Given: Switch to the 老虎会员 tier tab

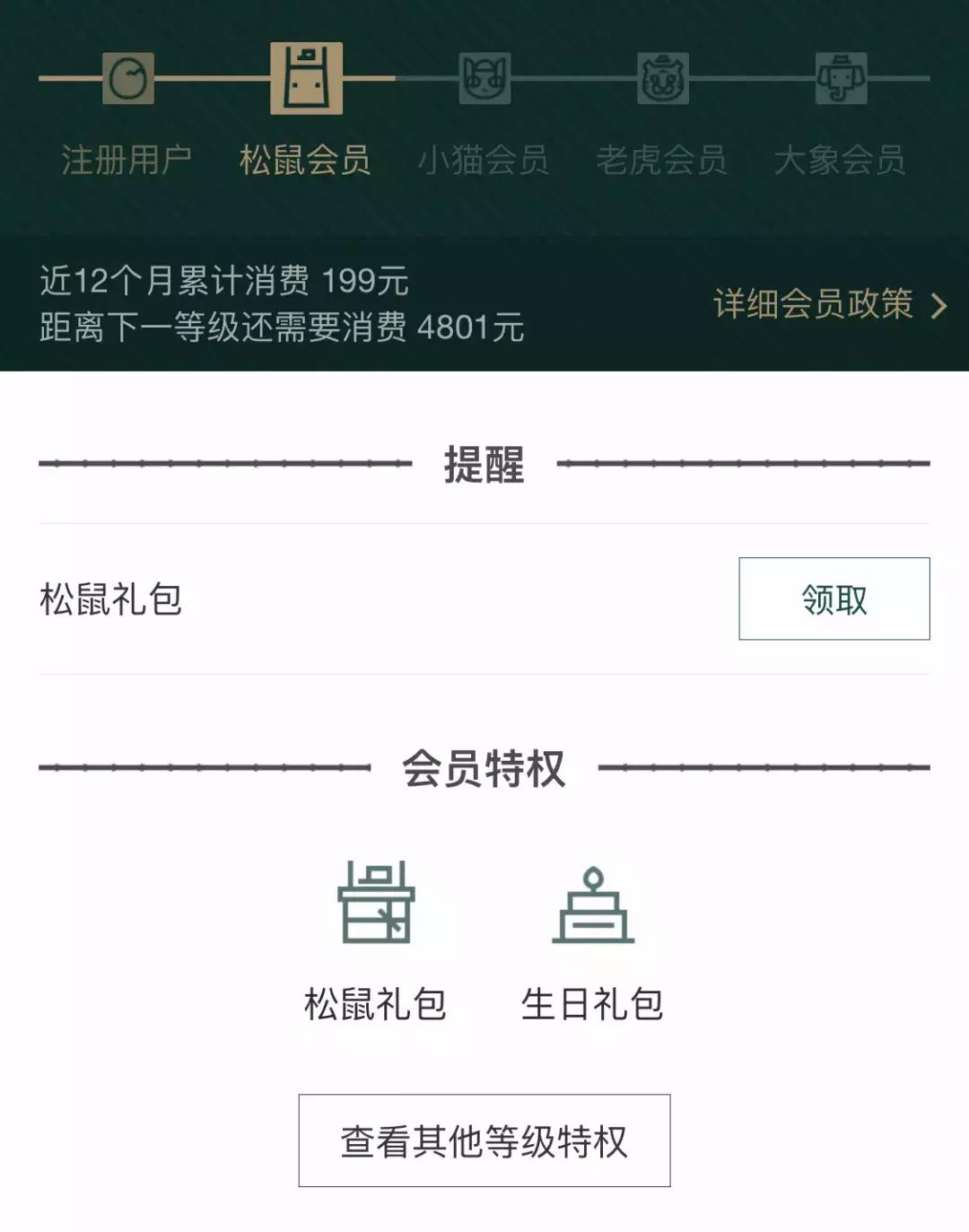Looking at the screenshot, I should pyautogui.click(x=661, y=160).
